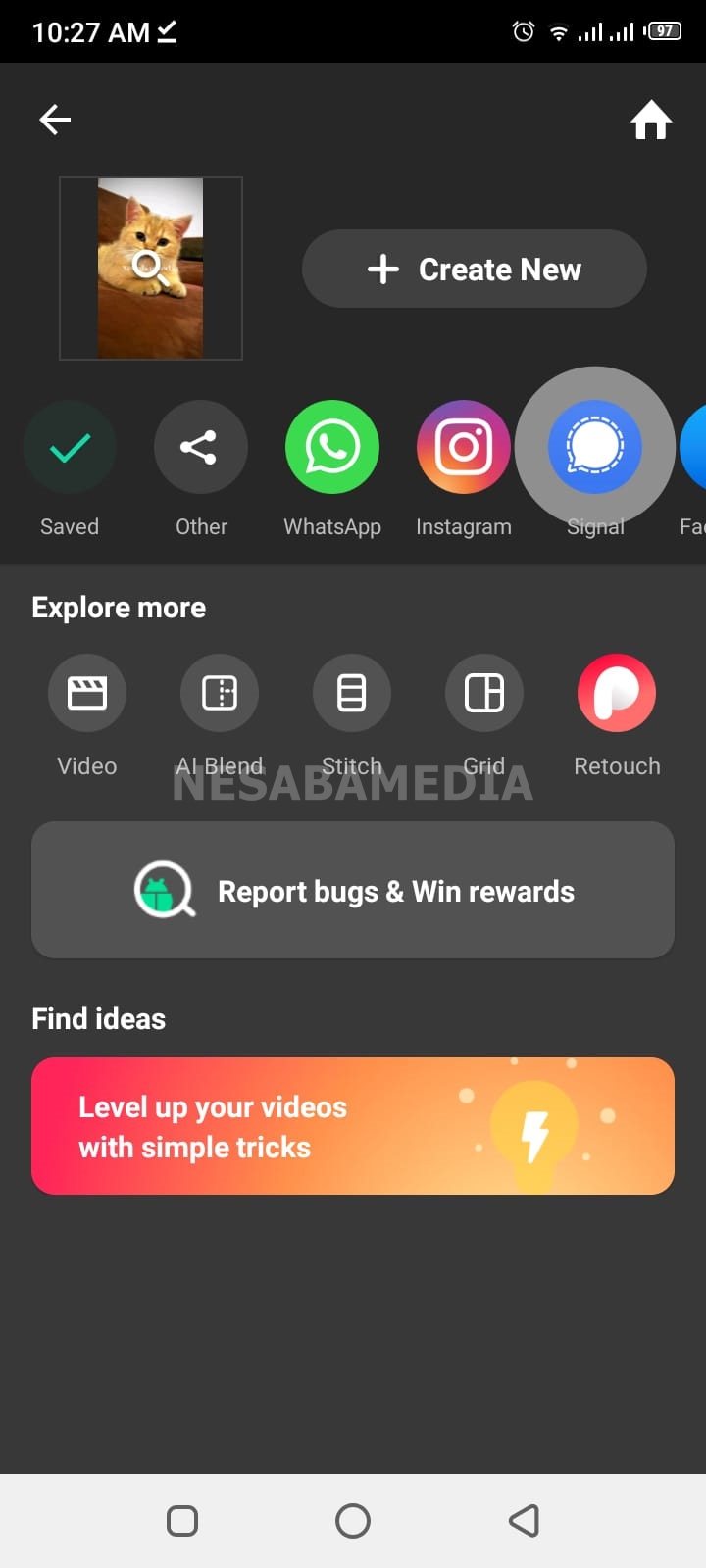Screen dimensions: 706x1568
Task: Open Report bugs & Win rewards
Action: (353, 890)
